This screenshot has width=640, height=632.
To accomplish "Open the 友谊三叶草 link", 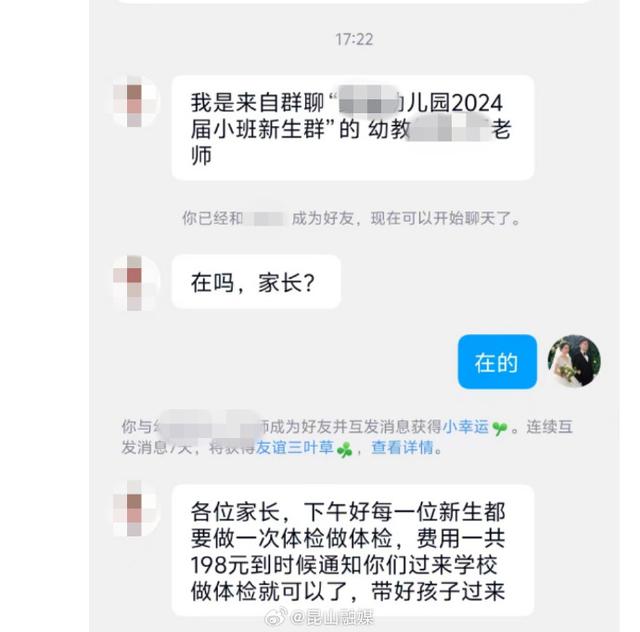I will pos(295,449).
